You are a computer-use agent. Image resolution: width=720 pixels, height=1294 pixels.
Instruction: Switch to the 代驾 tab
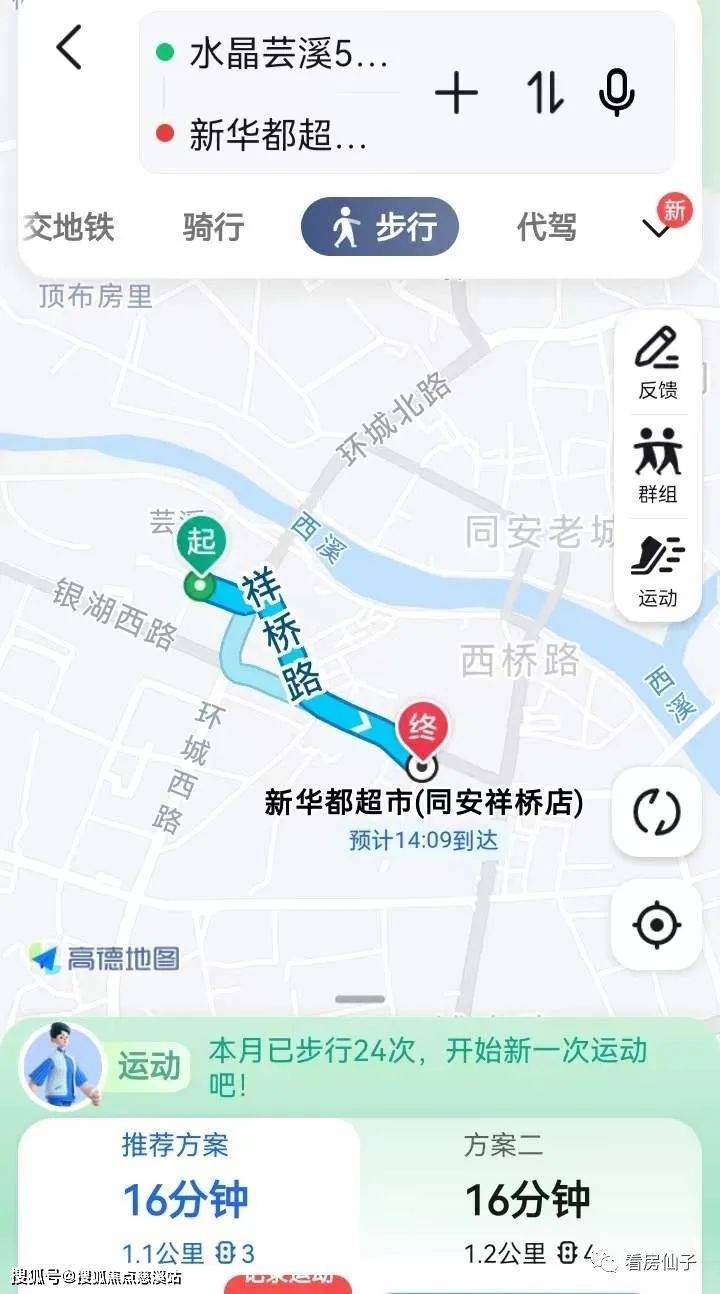546,227
